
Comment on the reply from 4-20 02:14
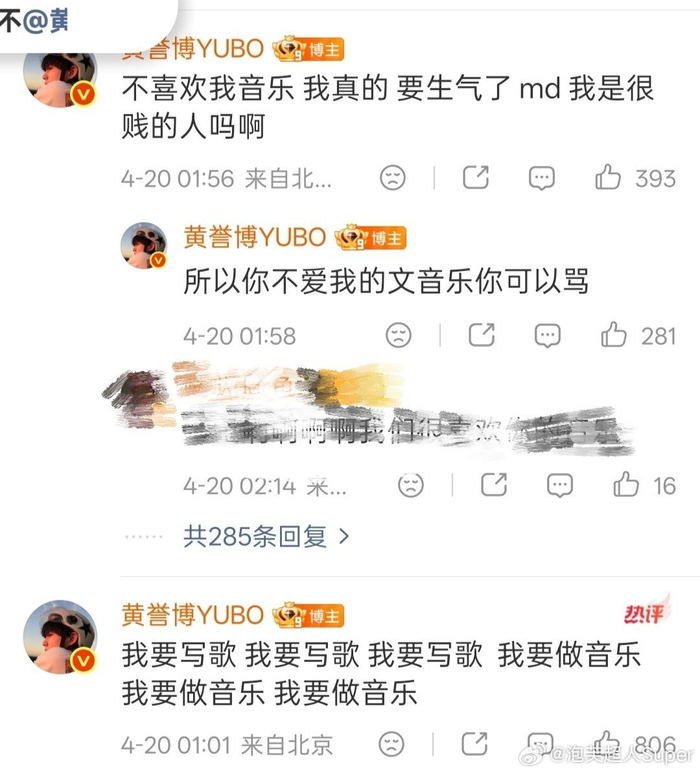click(560, 486)
